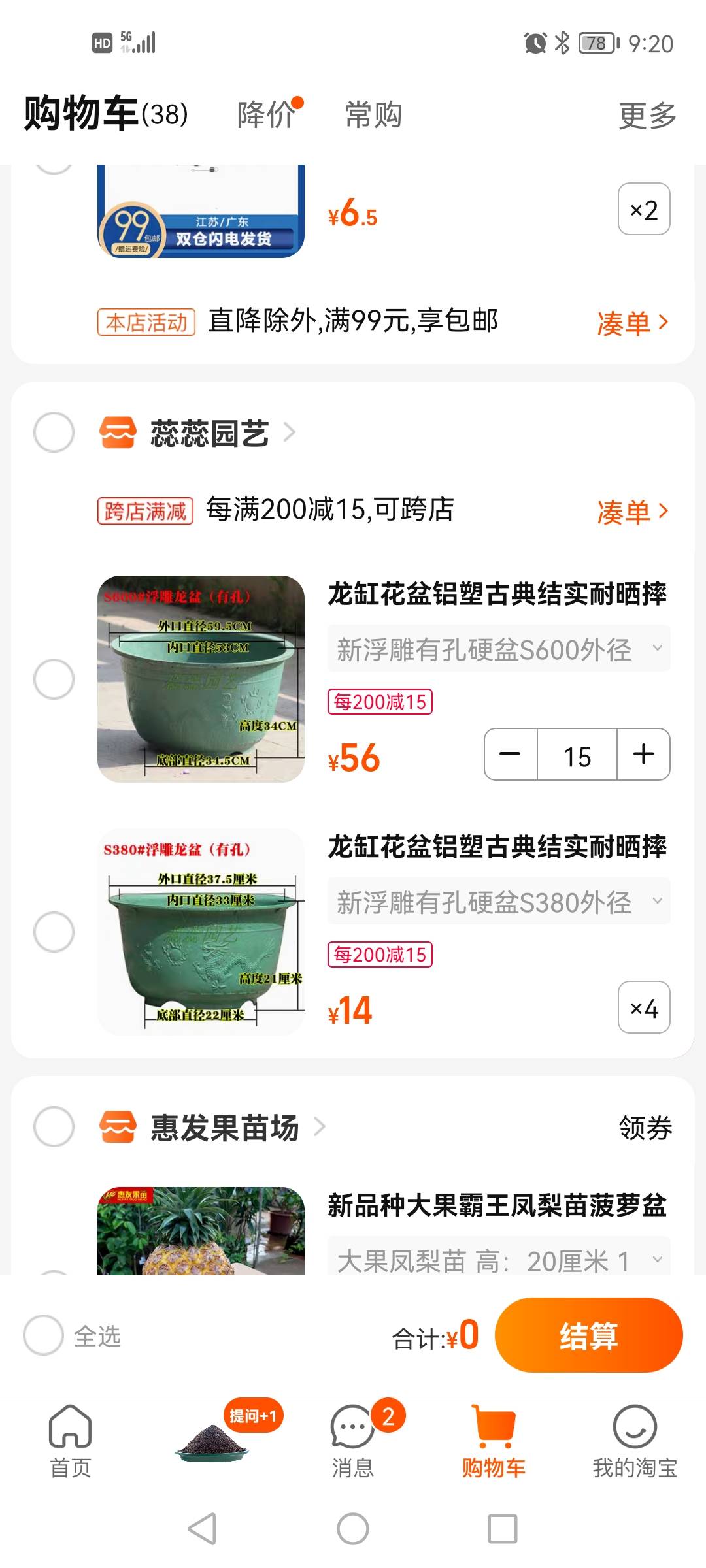Check the 全选 select-all box
Image resolution: width=706 pixels, height=1568 pixels.
[x=43, y=1335]
